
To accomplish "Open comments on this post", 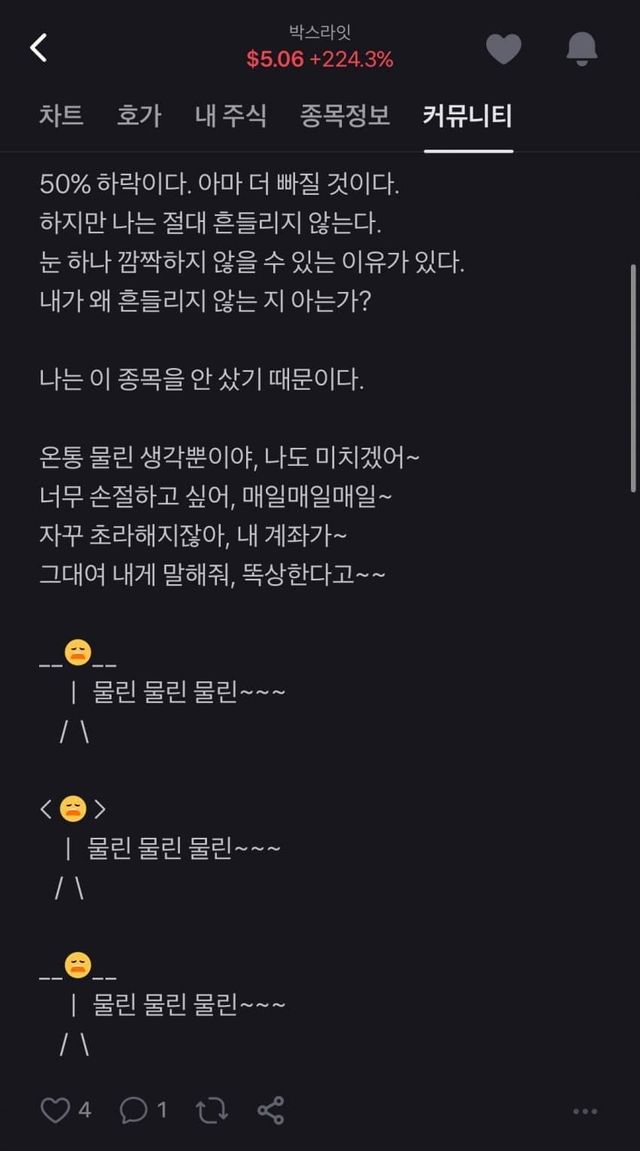I will tap(133, 1109).
